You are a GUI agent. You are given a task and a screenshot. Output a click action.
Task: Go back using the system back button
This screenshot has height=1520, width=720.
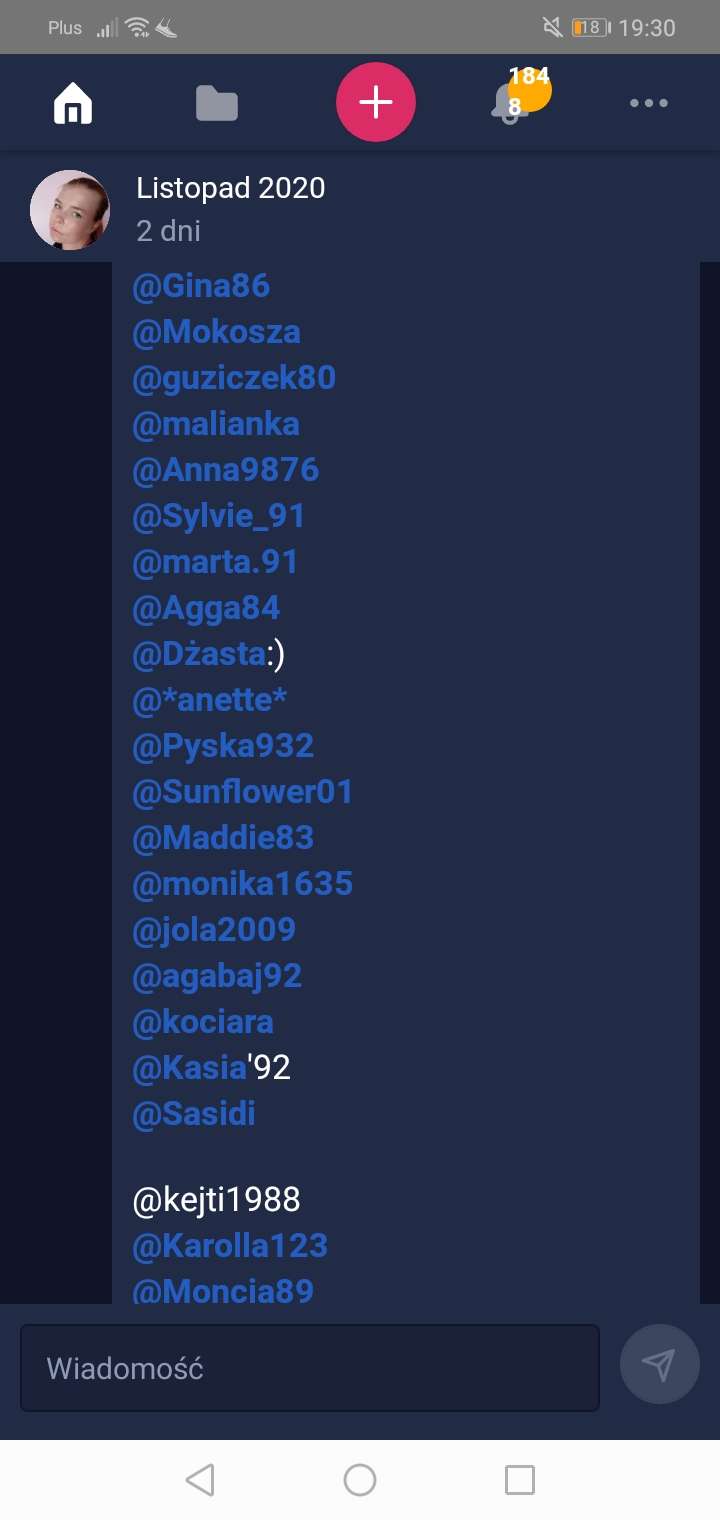coord(200,1480)
